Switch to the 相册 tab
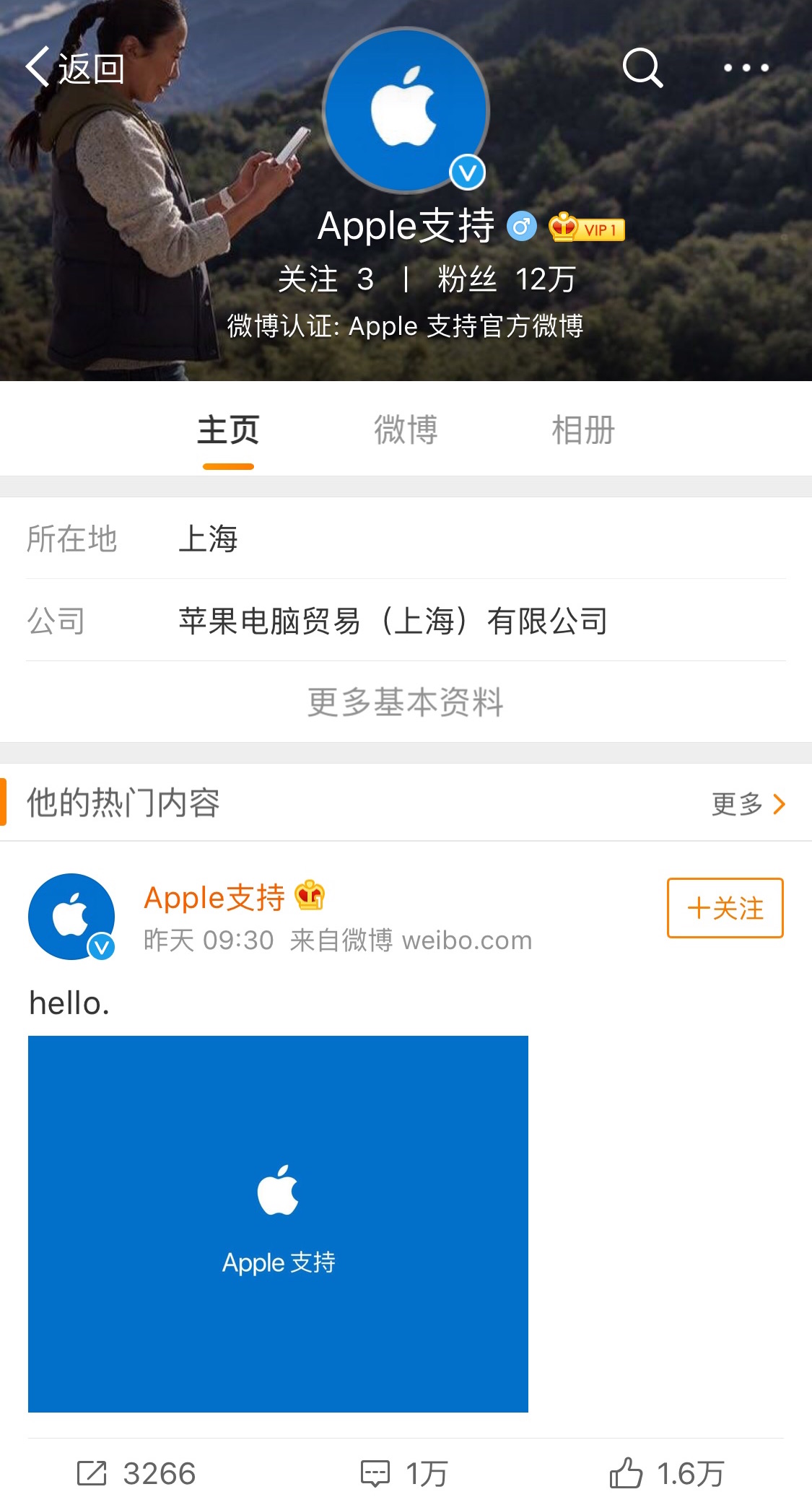This screenshot has width=812, height=1510. click(x=582, y=430)
